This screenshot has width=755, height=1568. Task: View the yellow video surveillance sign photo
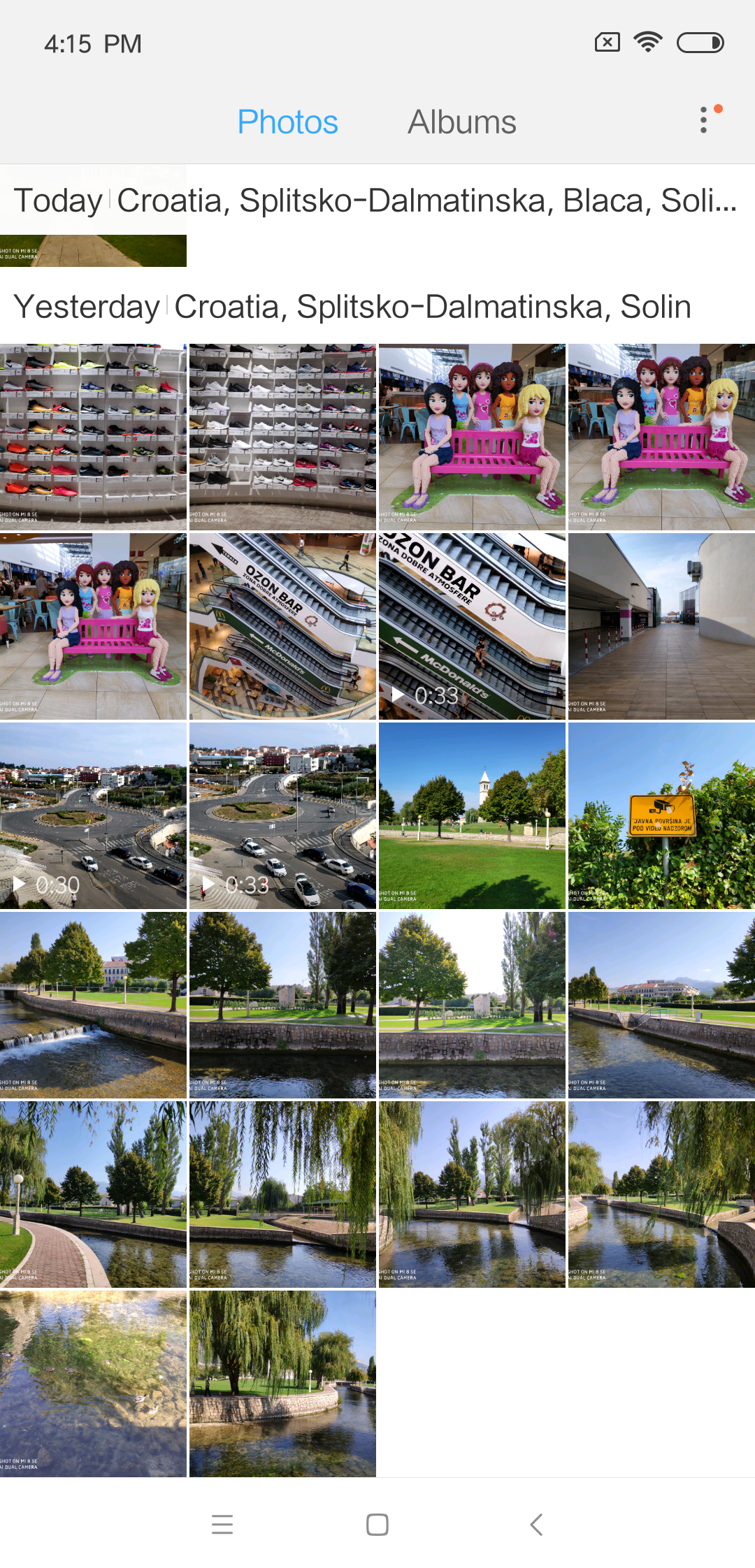point(661,815)
